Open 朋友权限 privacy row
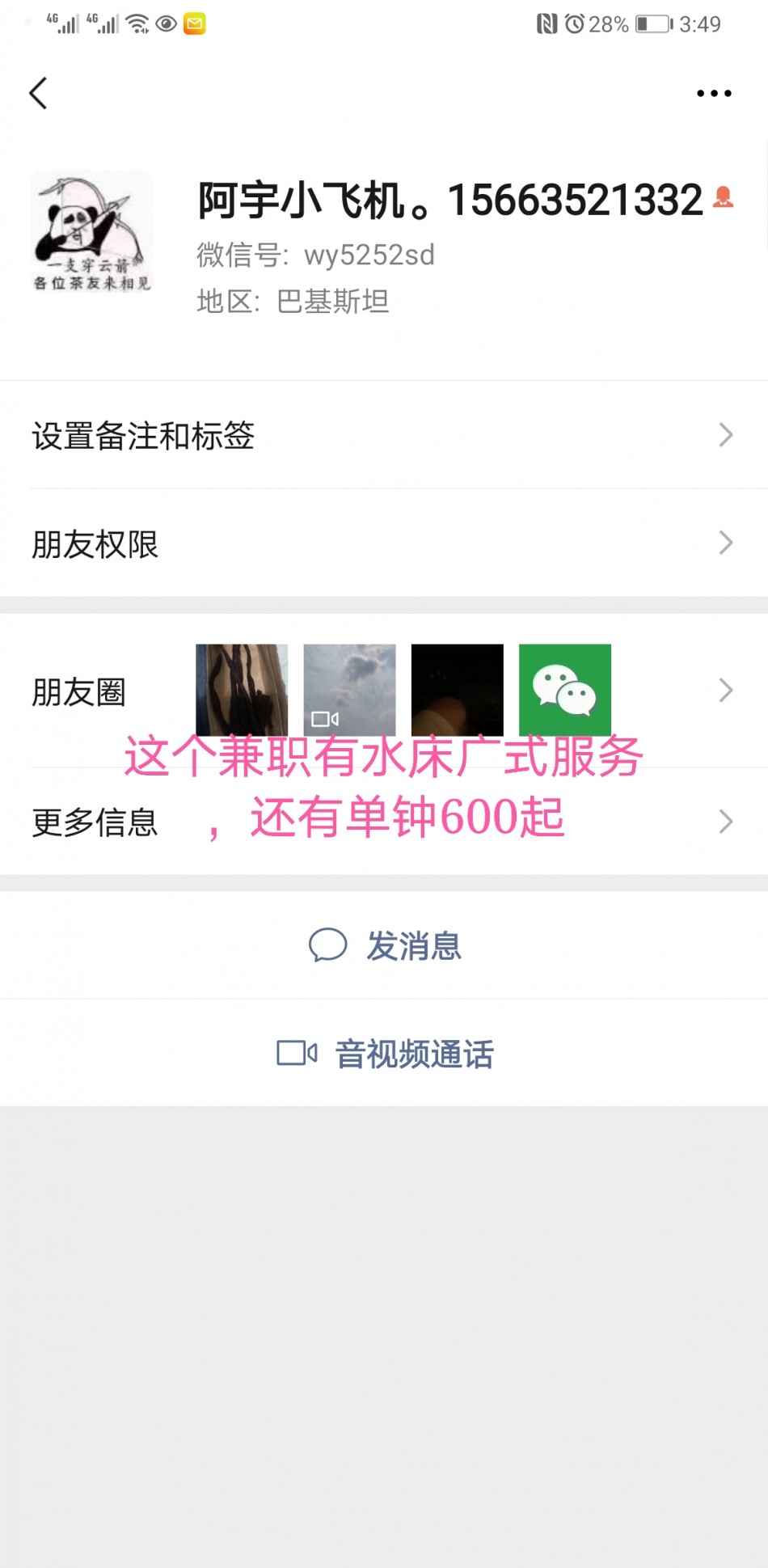768x1568 pixels. (384, 543)
